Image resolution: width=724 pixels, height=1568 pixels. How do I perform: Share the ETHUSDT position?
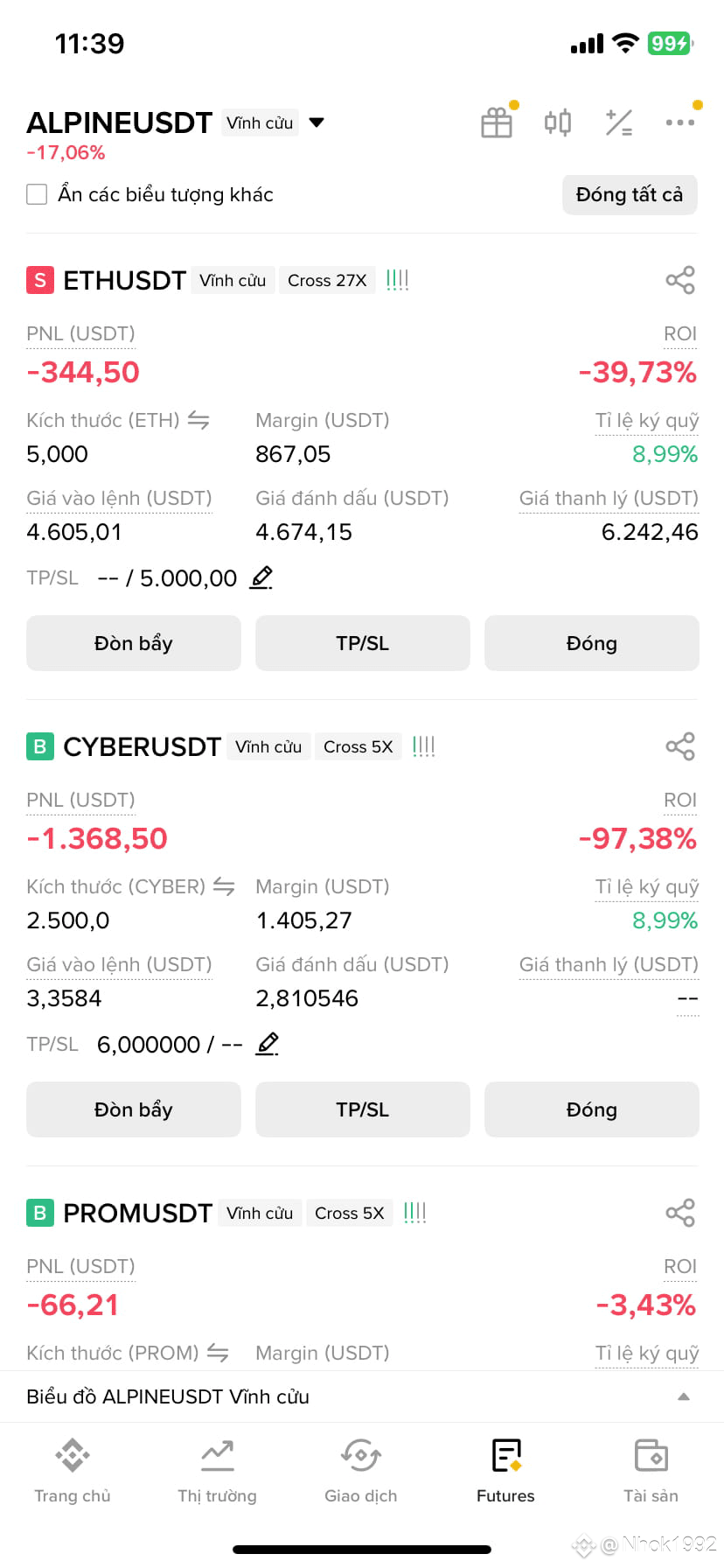pos(680,280)
